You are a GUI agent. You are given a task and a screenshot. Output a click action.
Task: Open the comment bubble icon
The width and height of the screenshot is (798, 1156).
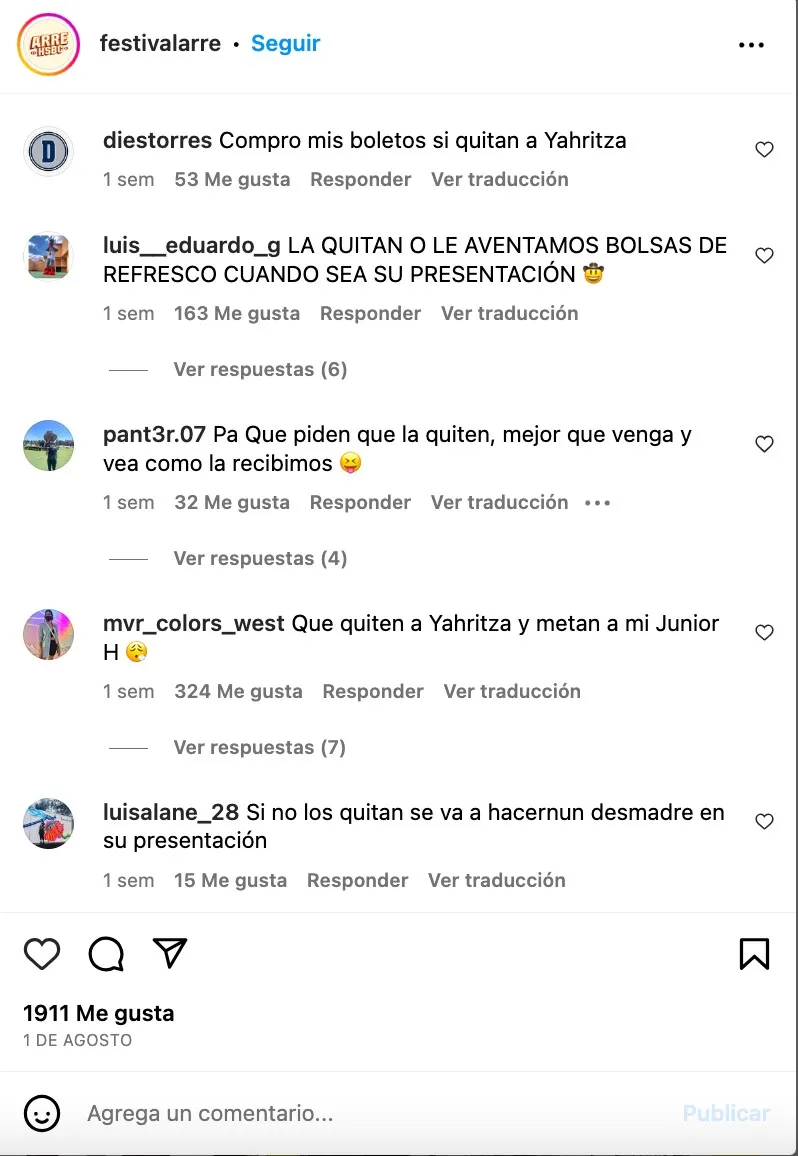coord(105,954)
